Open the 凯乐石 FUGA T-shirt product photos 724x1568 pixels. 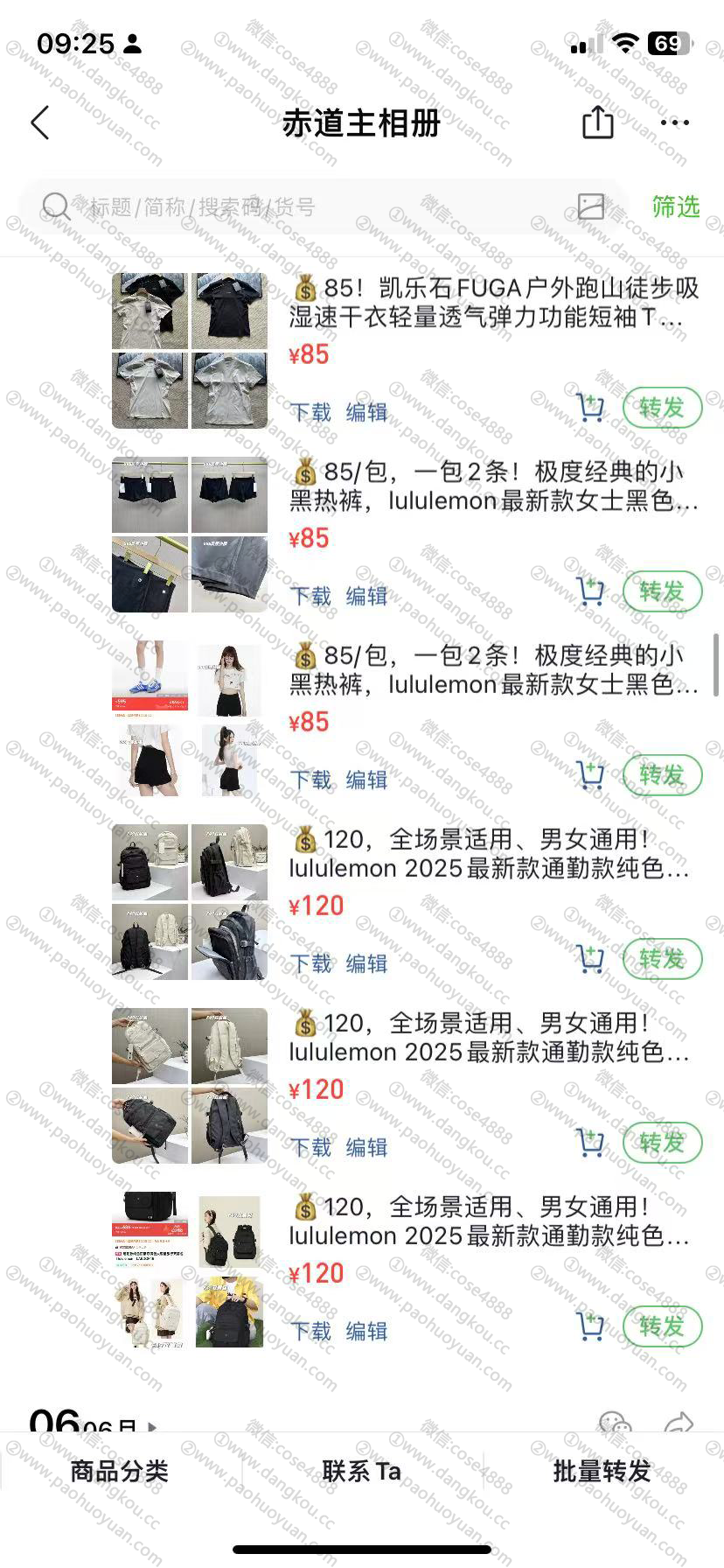(x=190, y=351)
